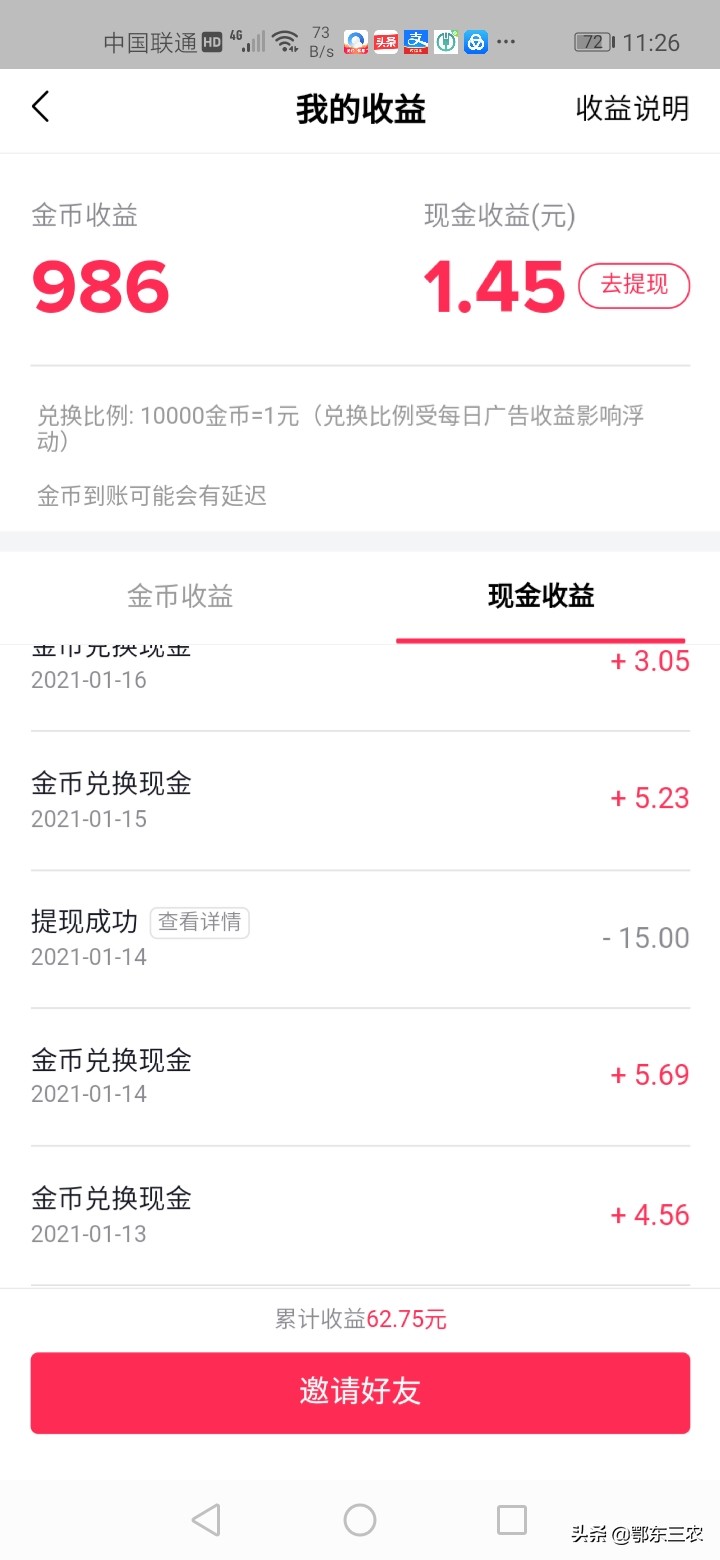Switch to the 金币收益 tab
The height and width of the screenshot is (1560, 720).
(x=179, y=595)
